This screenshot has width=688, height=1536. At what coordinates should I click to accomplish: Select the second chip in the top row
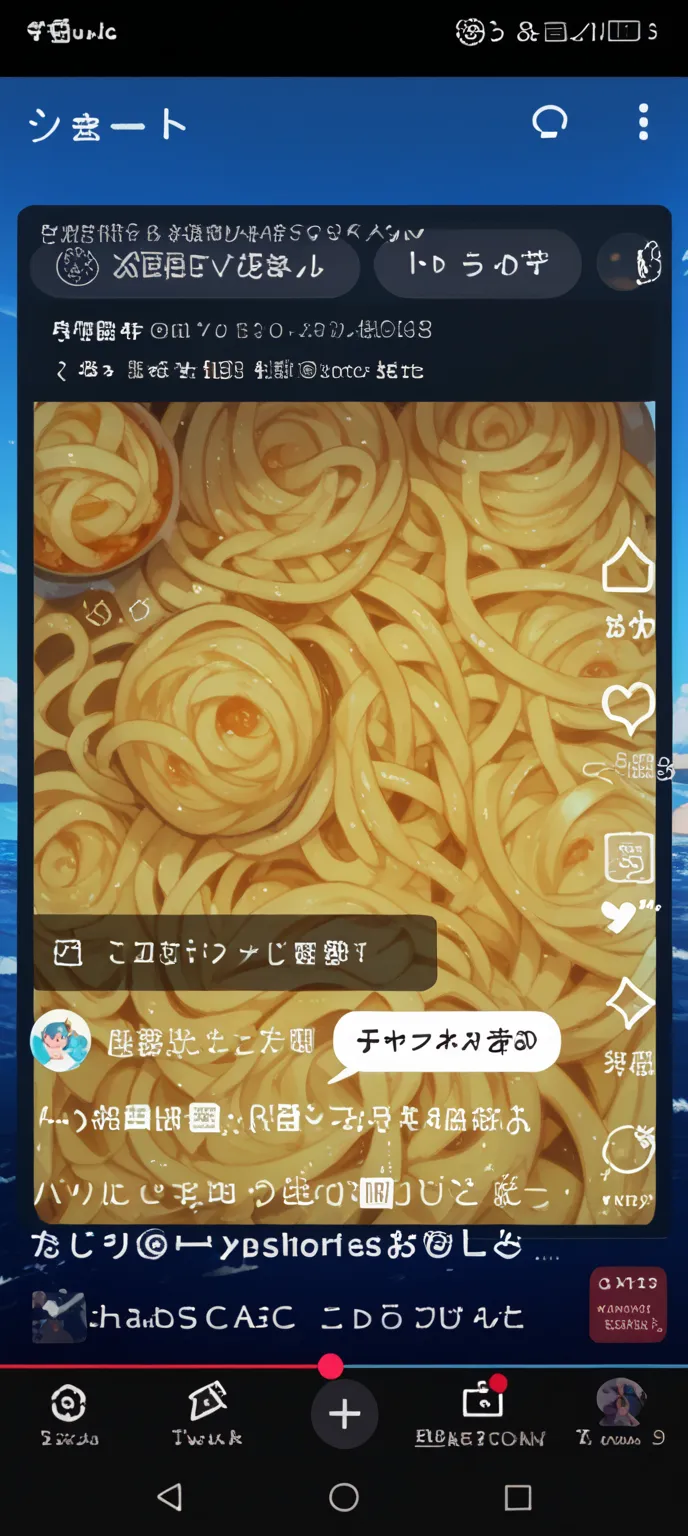(x=478, y=264)
